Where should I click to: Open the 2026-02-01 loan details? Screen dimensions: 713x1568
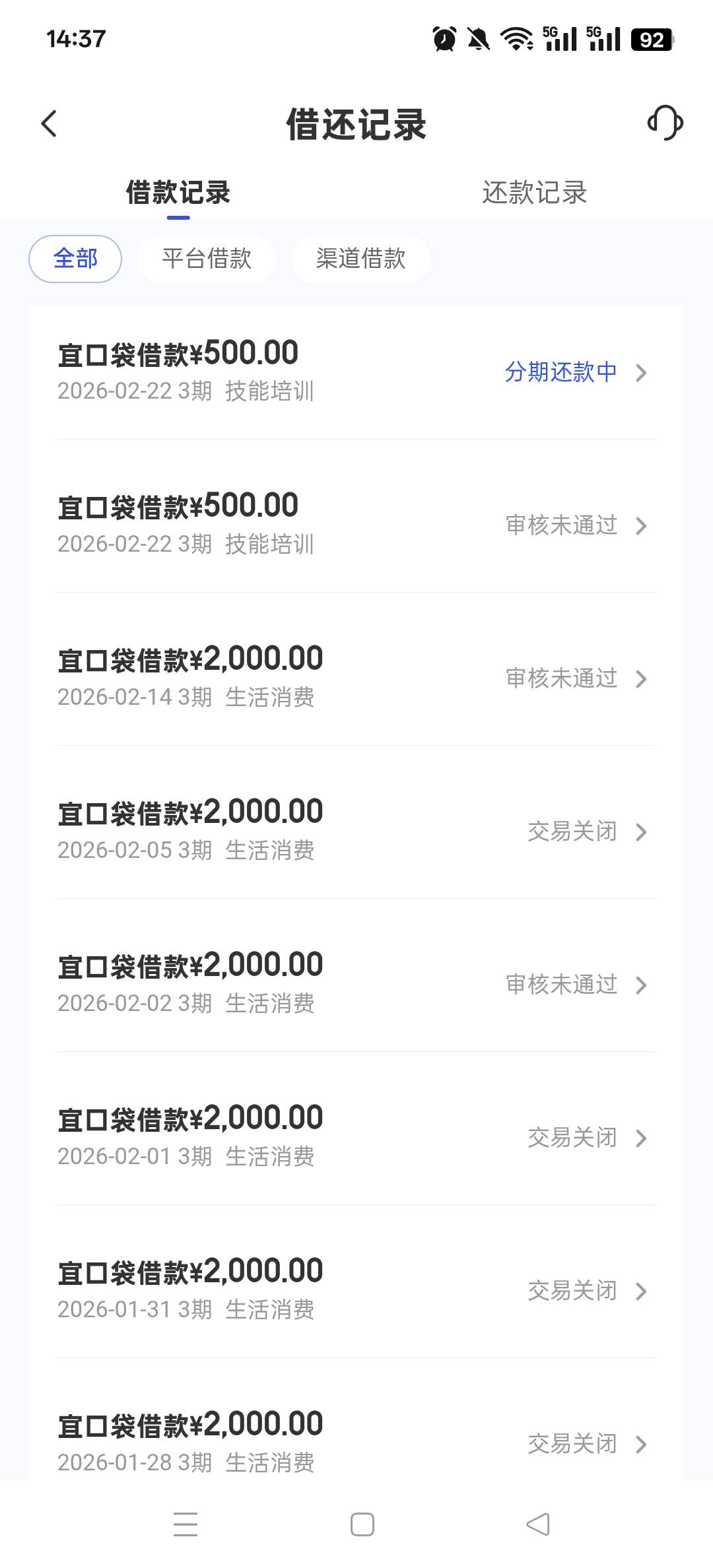[356, 1137]
